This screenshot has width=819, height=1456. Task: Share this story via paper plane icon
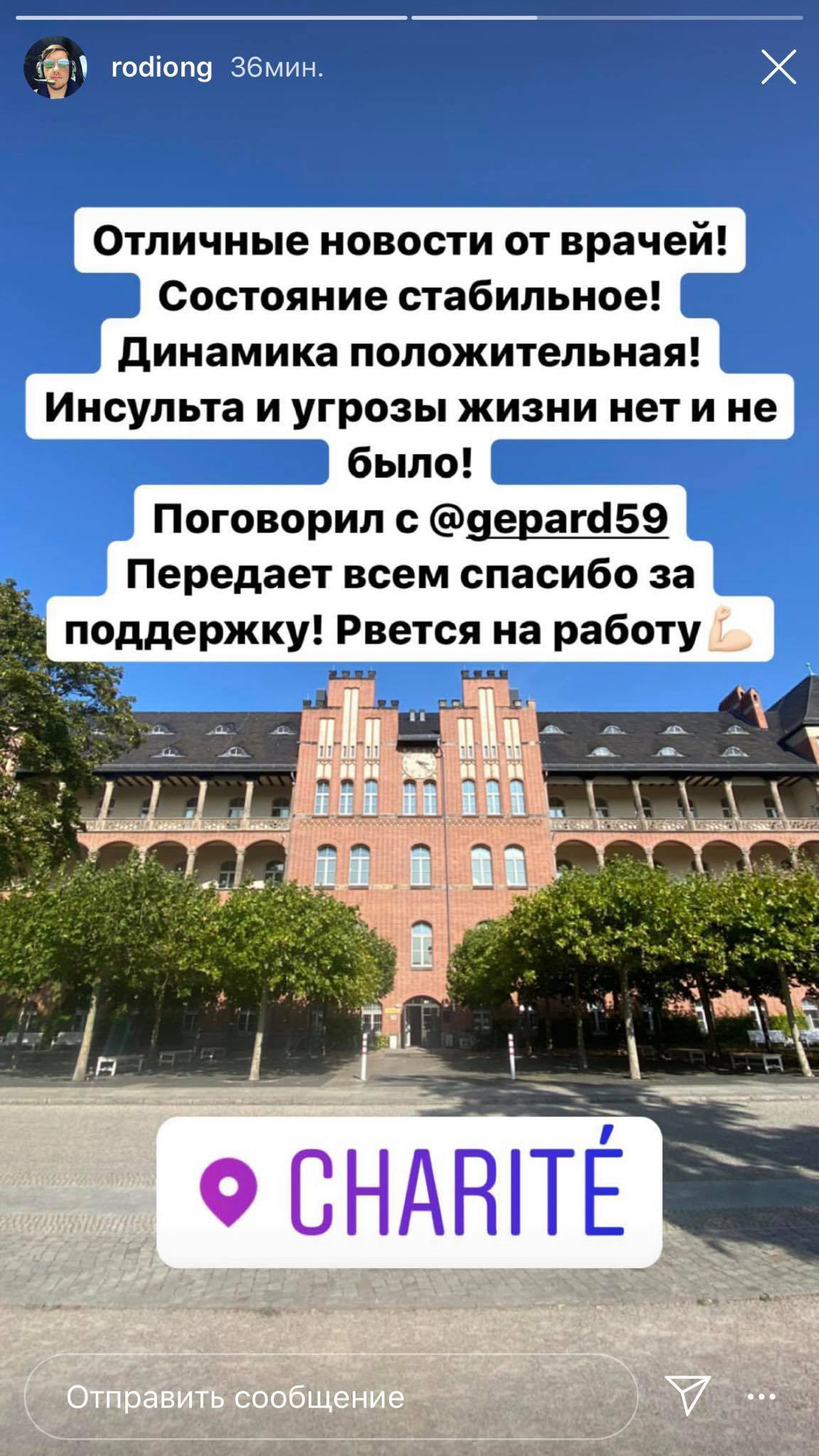click(x=687, y=1396)
